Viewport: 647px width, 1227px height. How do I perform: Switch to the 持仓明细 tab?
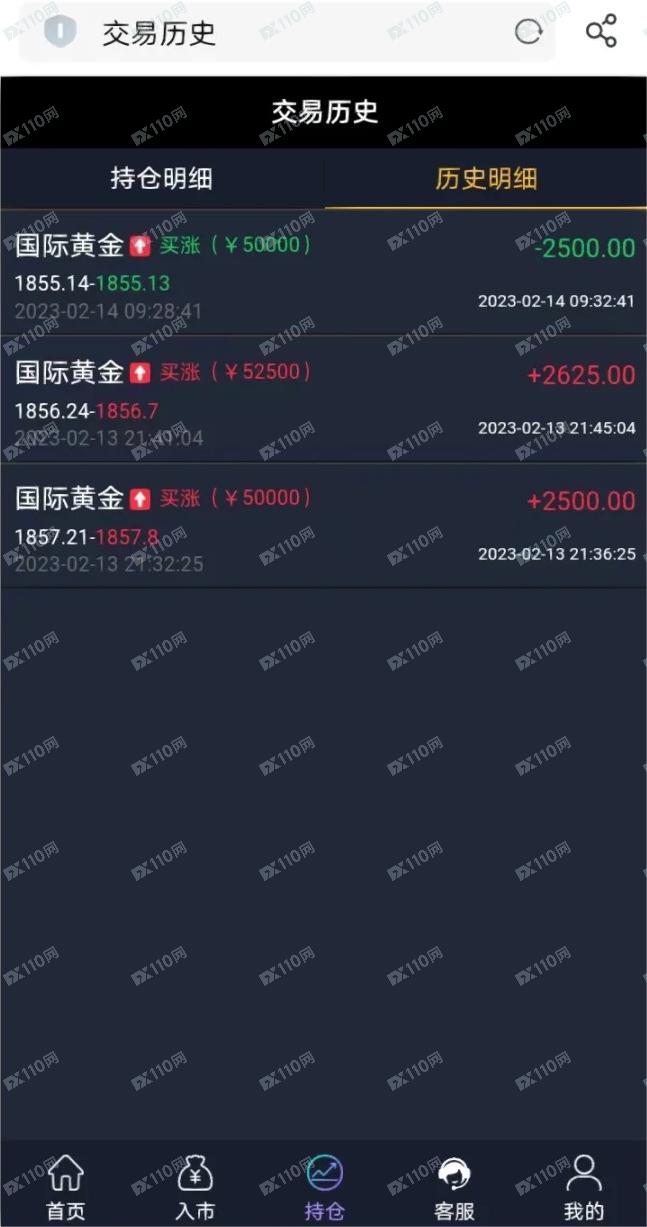tap(161, 179)
